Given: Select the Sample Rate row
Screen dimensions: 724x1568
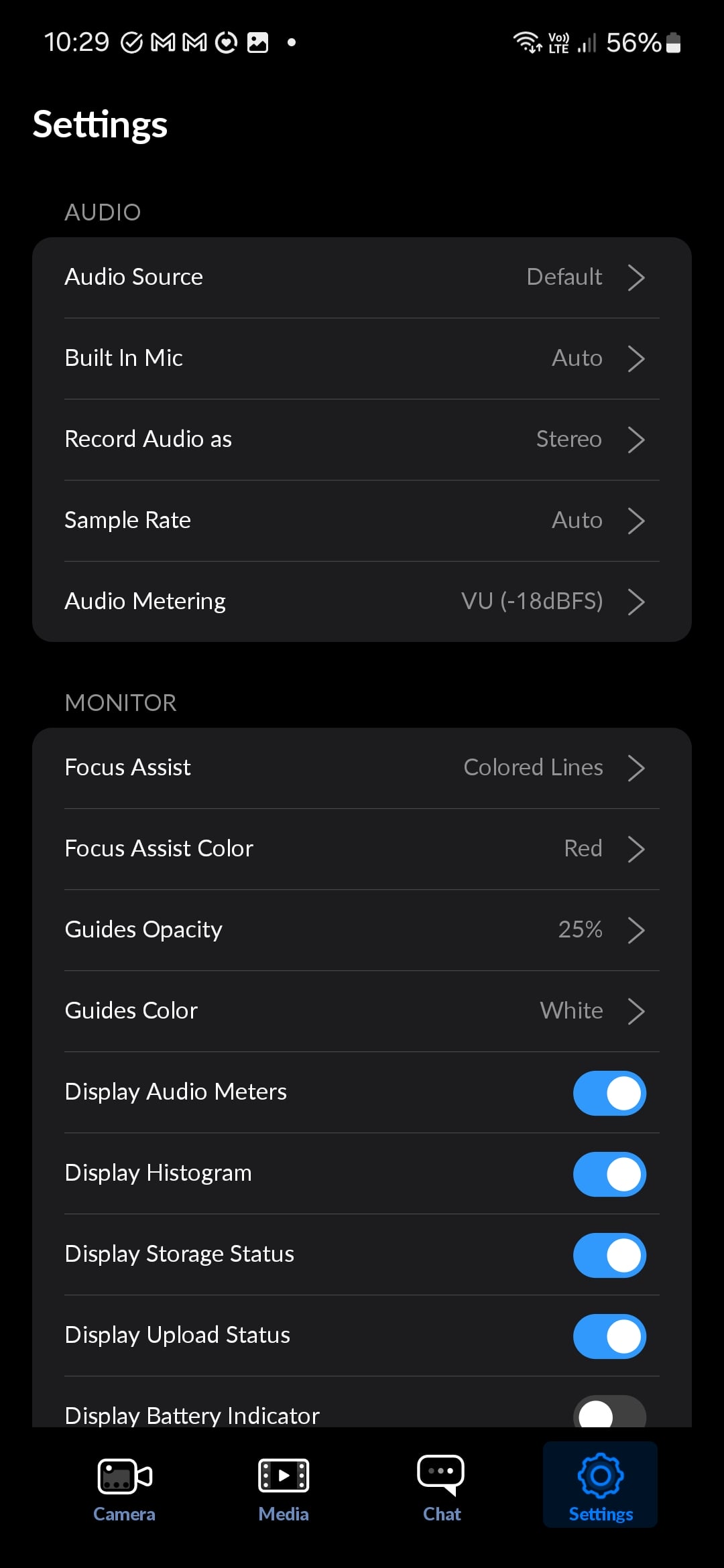Looking at the screenshot, I should coord(362,521).
